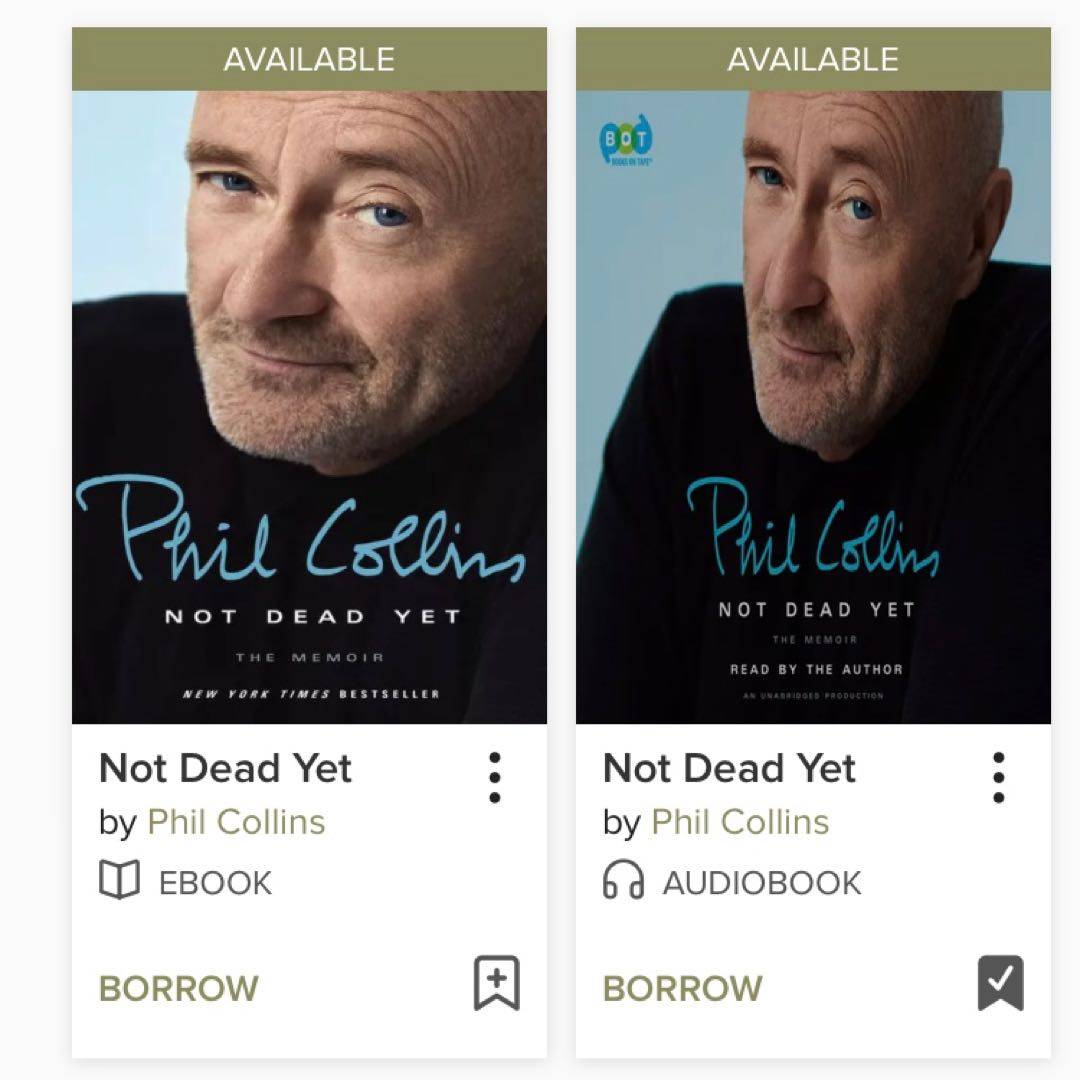Remove the audiobook's saved bookmark

coord(1000,984)
